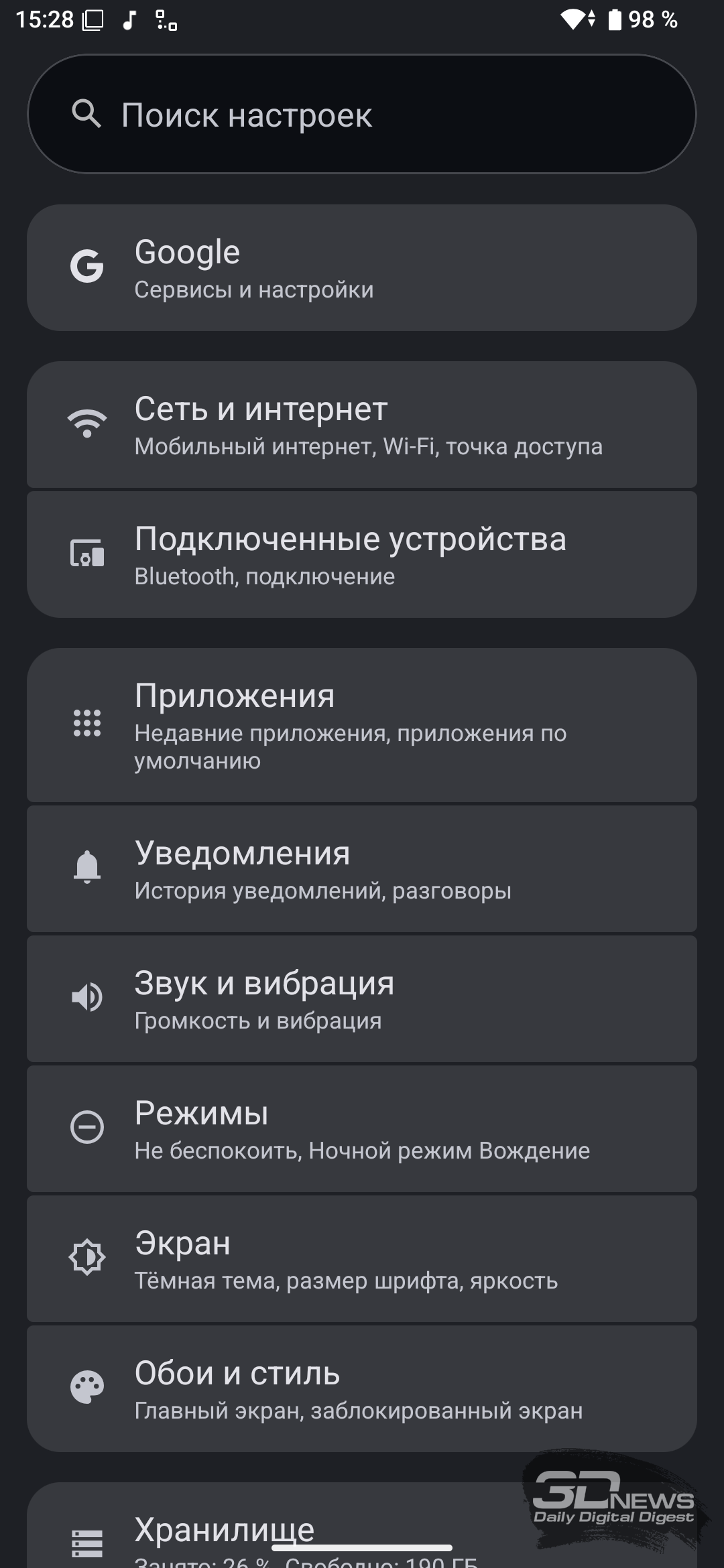Open the Приложения section
The image size is (724, 1568).
tap(362, 725)
